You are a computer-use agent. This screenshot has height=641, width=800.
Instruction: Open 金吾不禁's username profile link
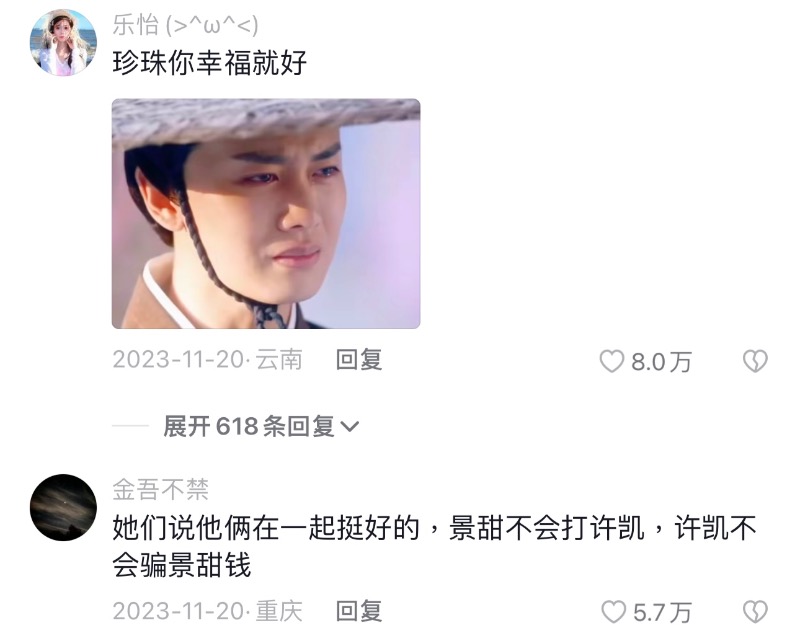pyautogui.click(x=160, y=489)
